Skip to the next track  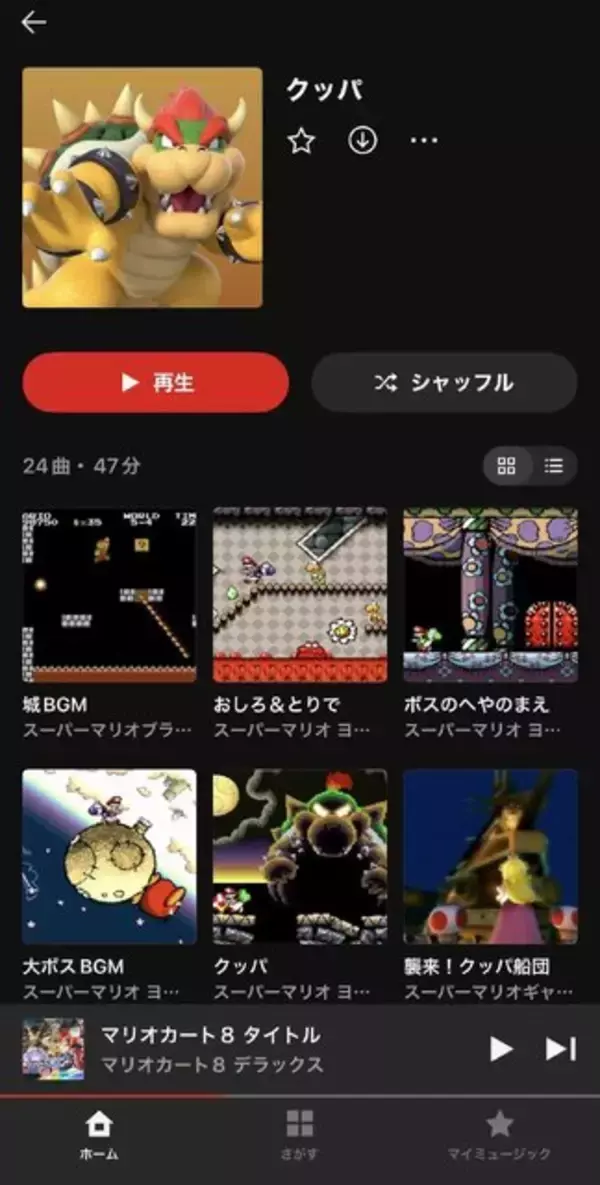point(560,1048)
